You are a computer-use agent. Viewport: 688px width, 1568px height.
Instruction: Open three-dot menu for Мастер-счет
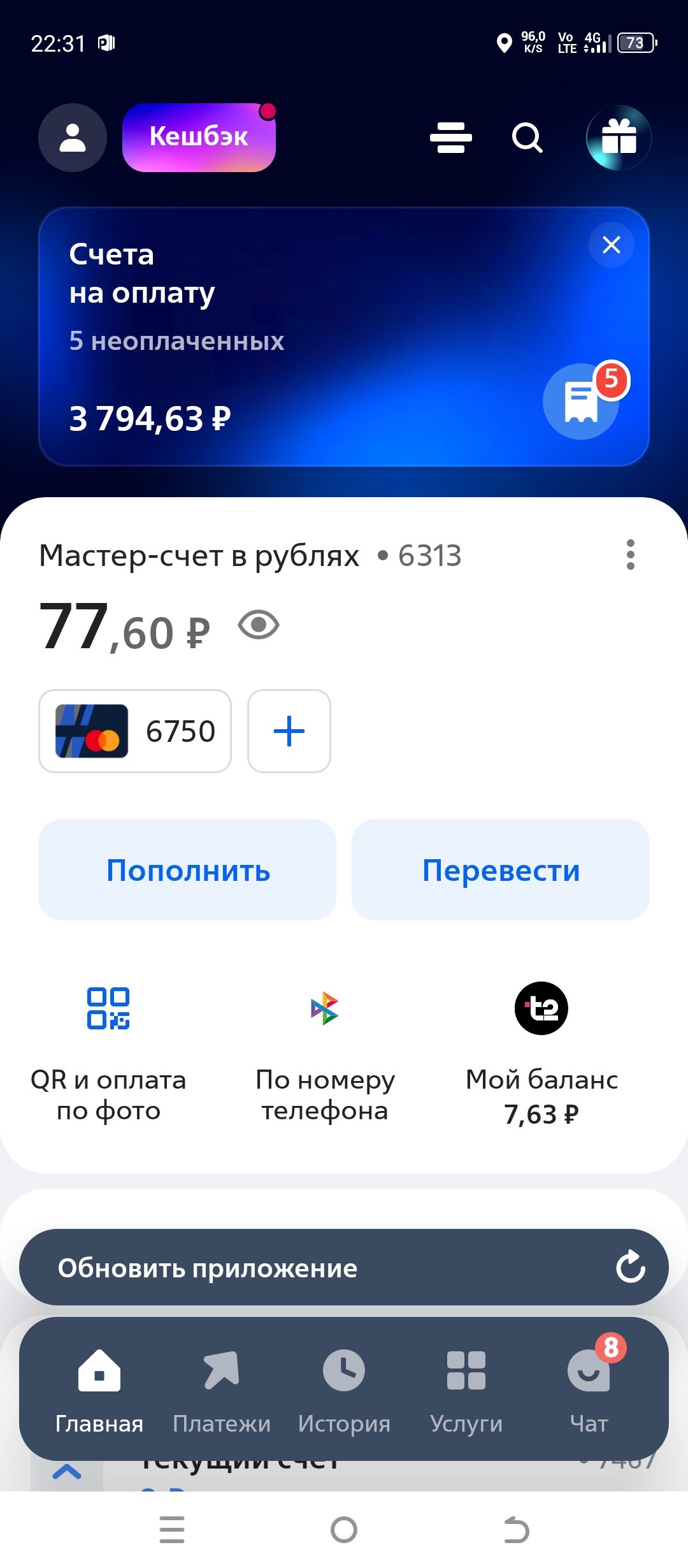click(630, 555)
